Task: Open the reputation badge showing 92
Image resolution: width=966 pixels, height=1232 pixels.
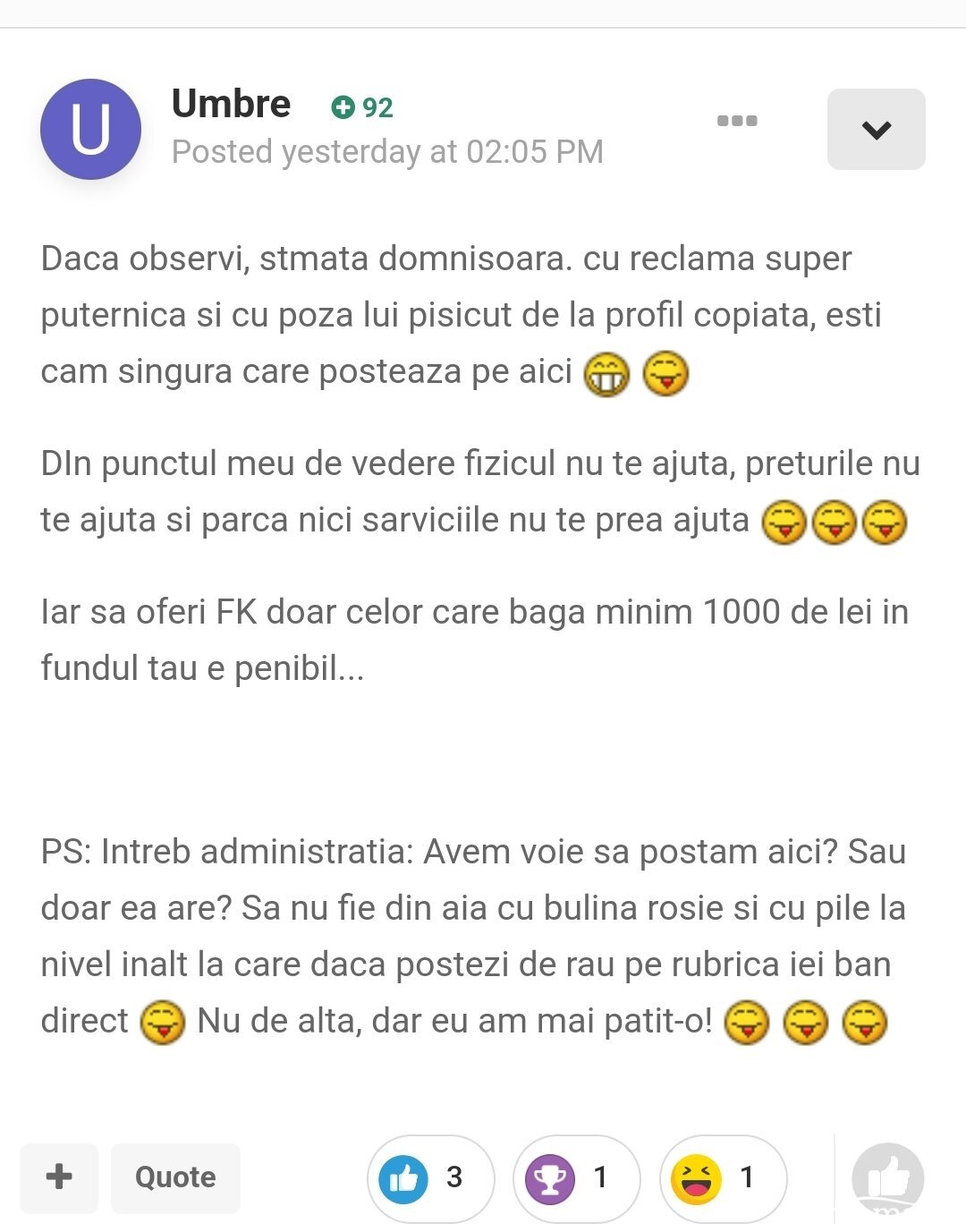Action: pyautogui.click(x=362, y=108)
